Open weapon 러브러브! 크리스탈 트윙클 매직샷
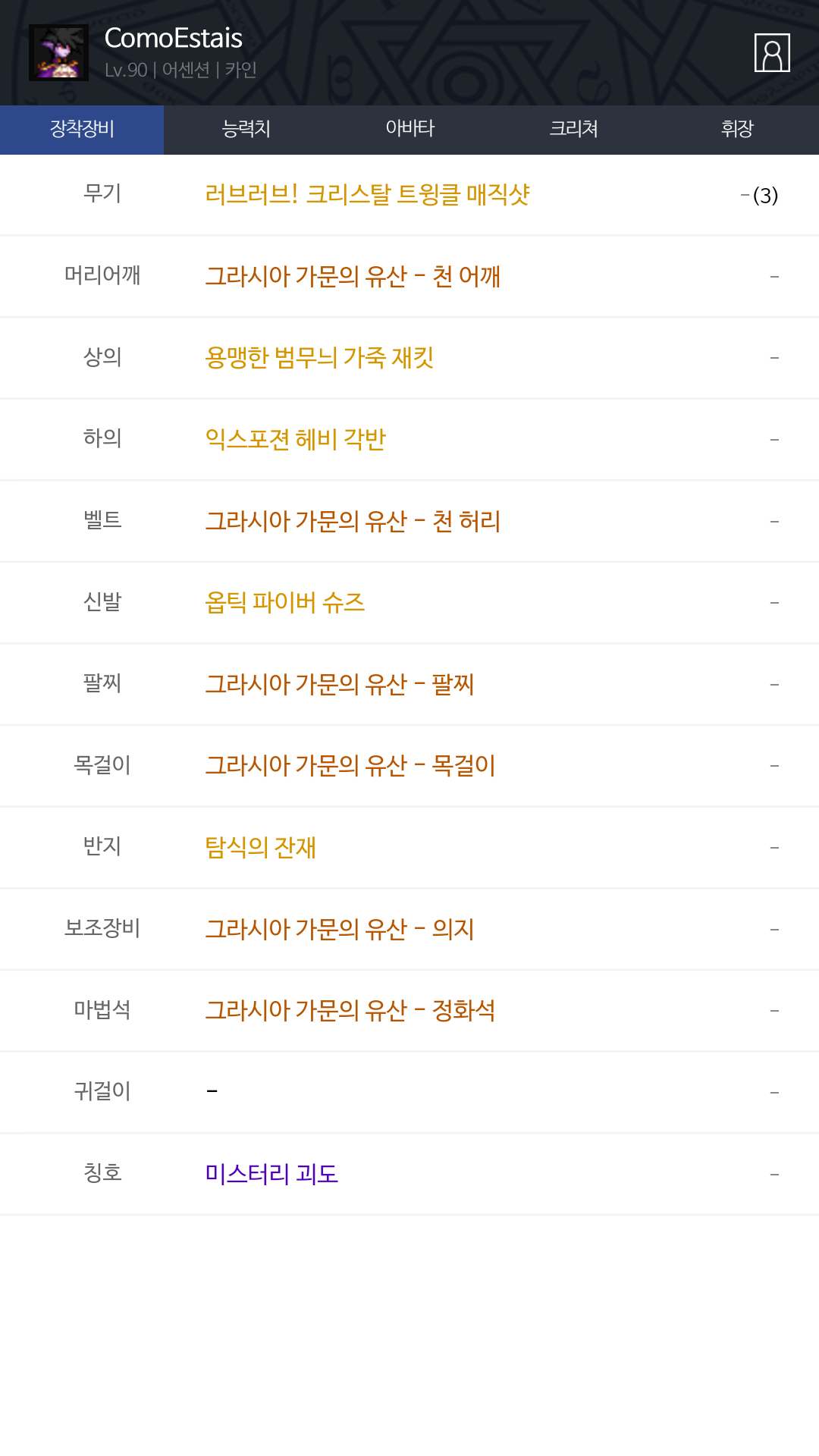 [367, 195]
